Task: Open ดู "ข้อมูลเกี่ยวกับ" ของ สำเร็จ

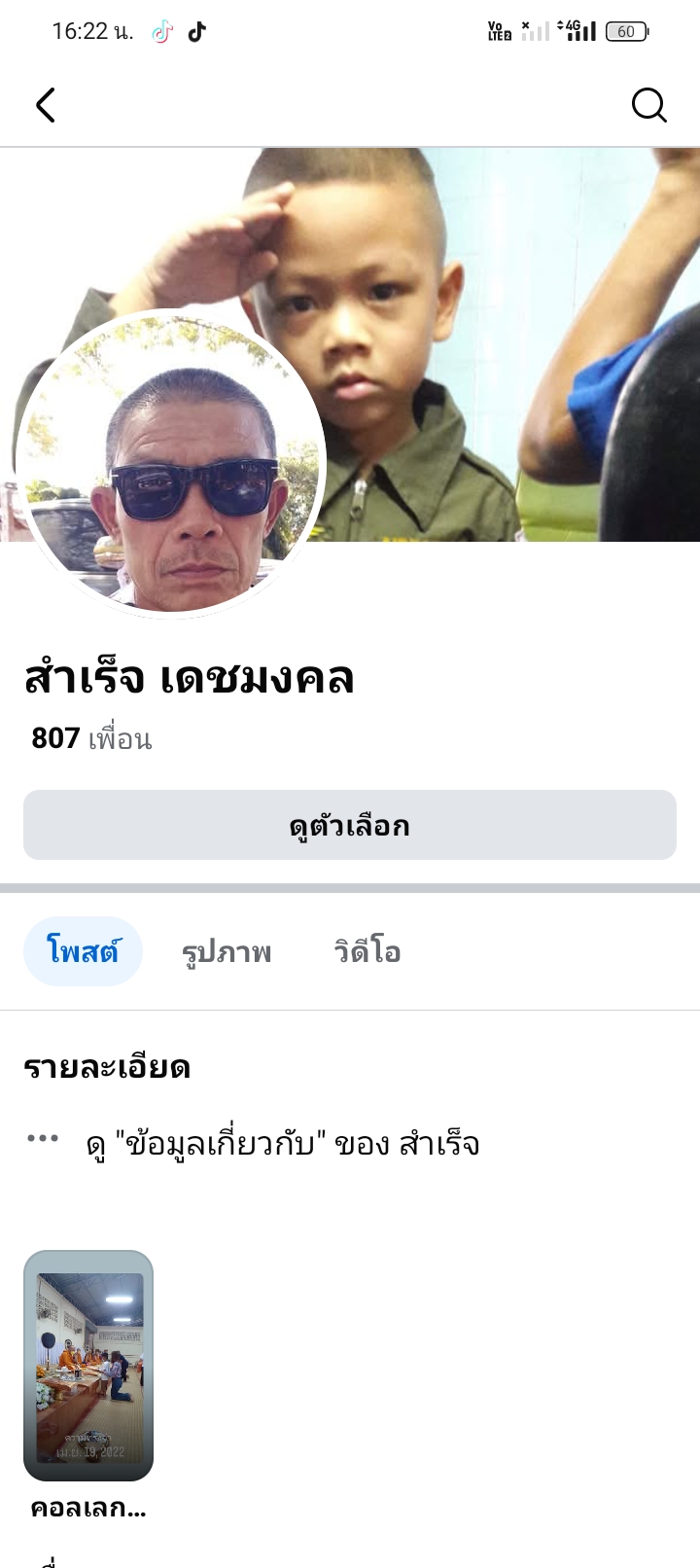Action: pos(282,1143)
